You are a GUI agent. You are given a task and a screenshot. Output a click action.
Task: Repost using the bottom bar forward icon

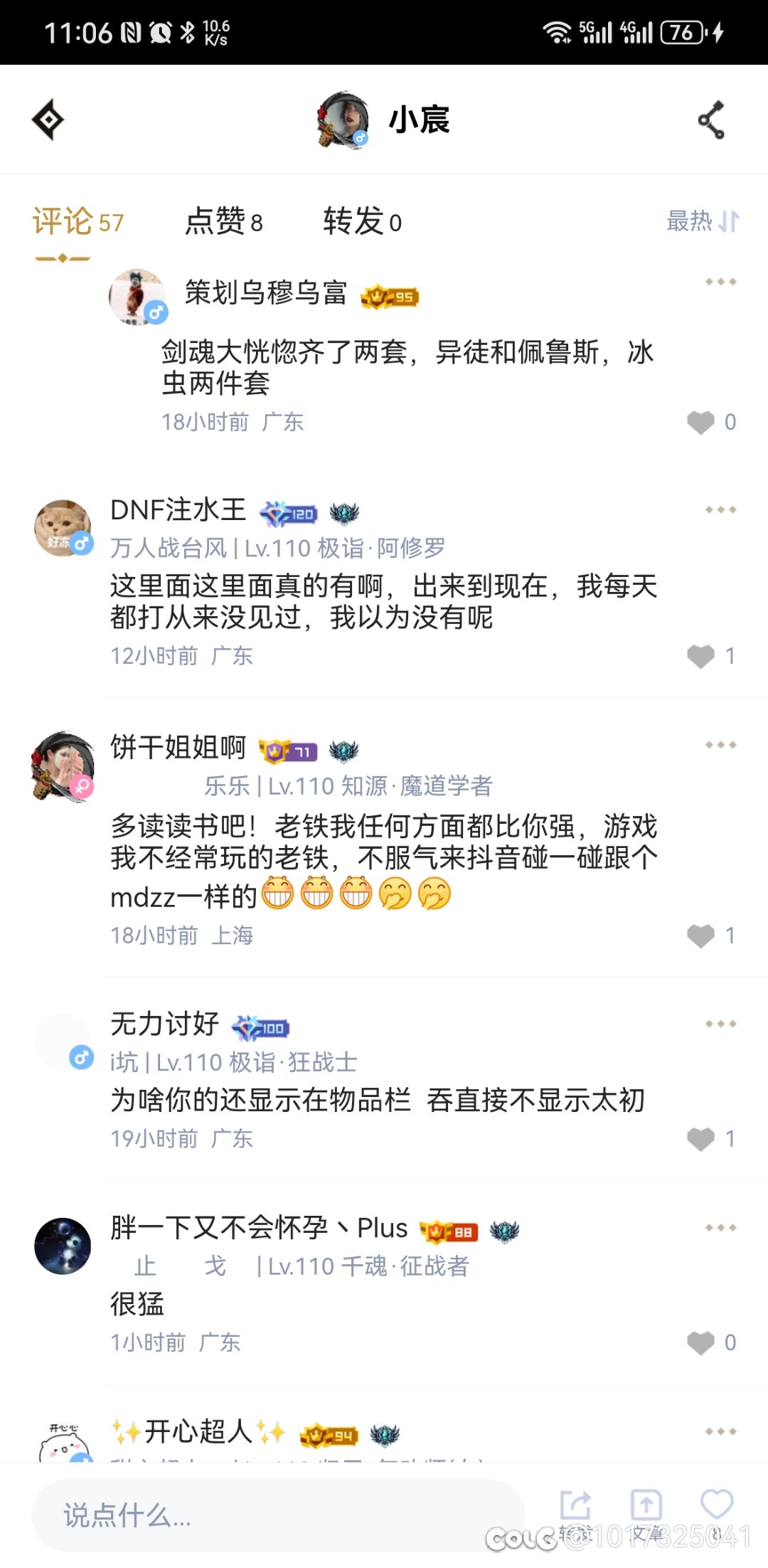(575, 1506)
